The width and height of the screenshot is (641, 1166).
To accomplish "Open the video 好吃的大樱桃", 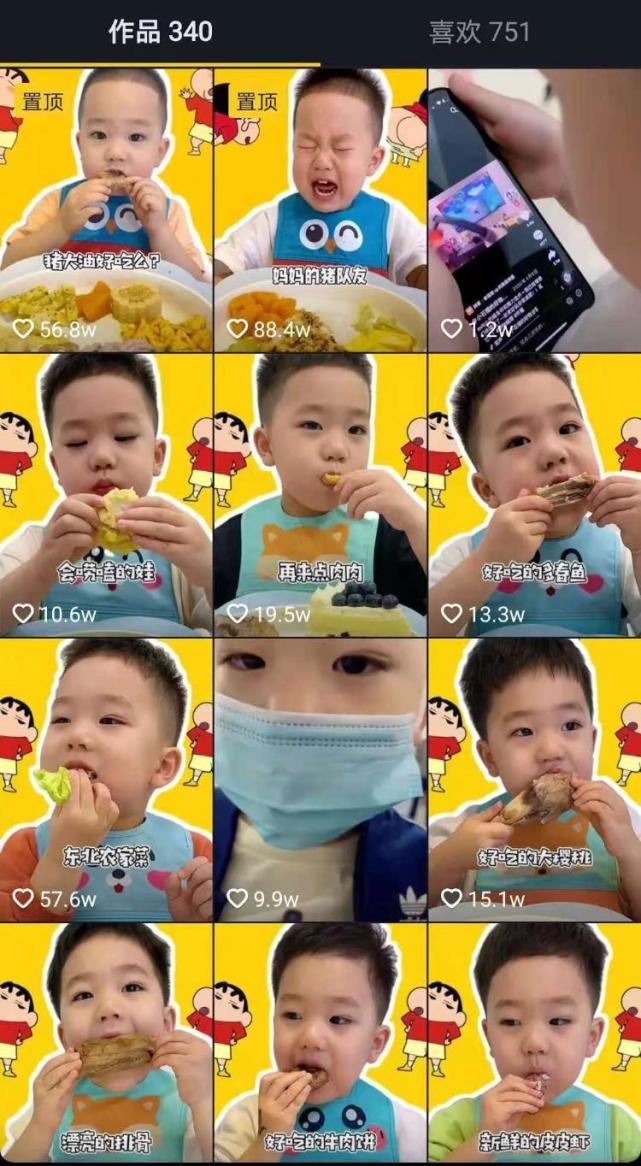I will (534, 780).
